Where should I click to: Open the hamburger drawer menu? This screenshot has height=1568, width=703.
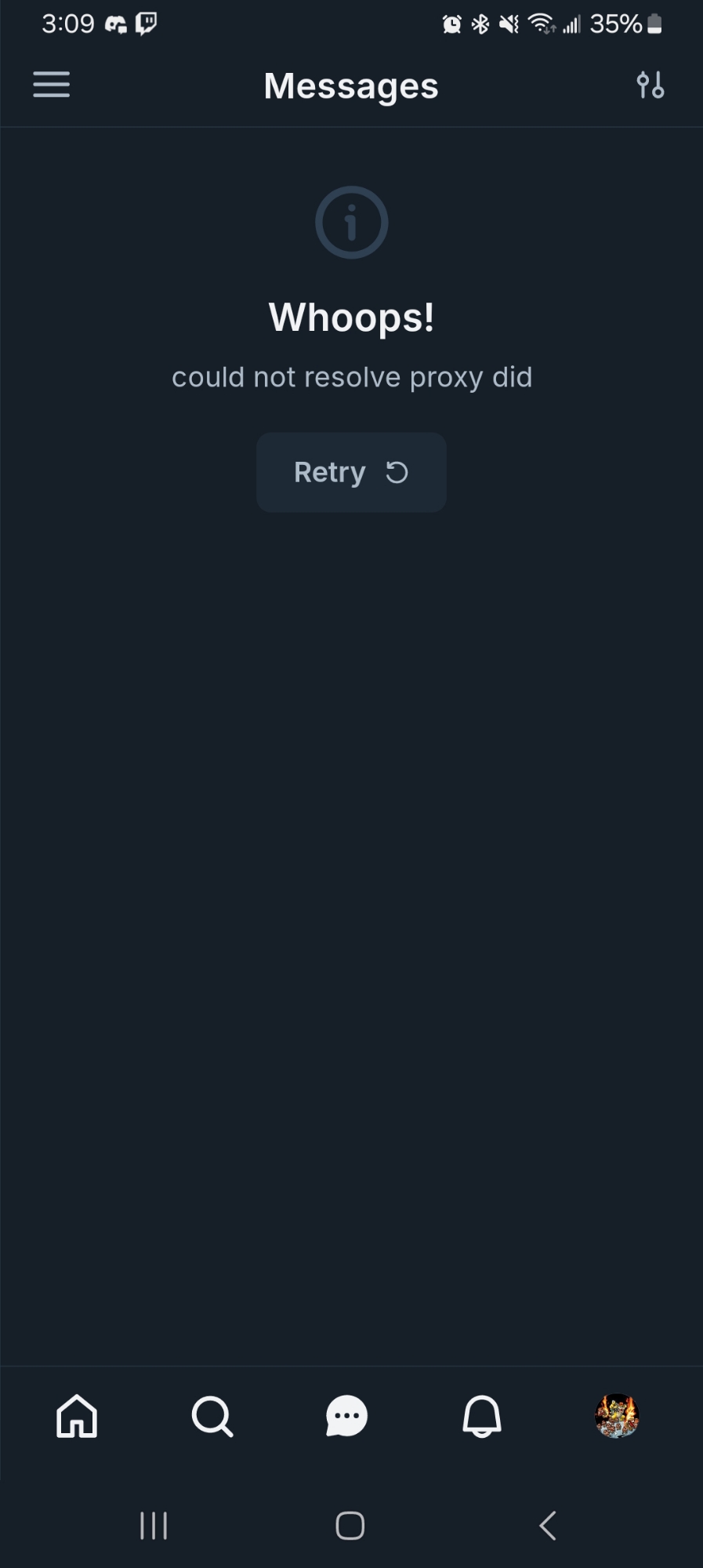click(52, 85)
